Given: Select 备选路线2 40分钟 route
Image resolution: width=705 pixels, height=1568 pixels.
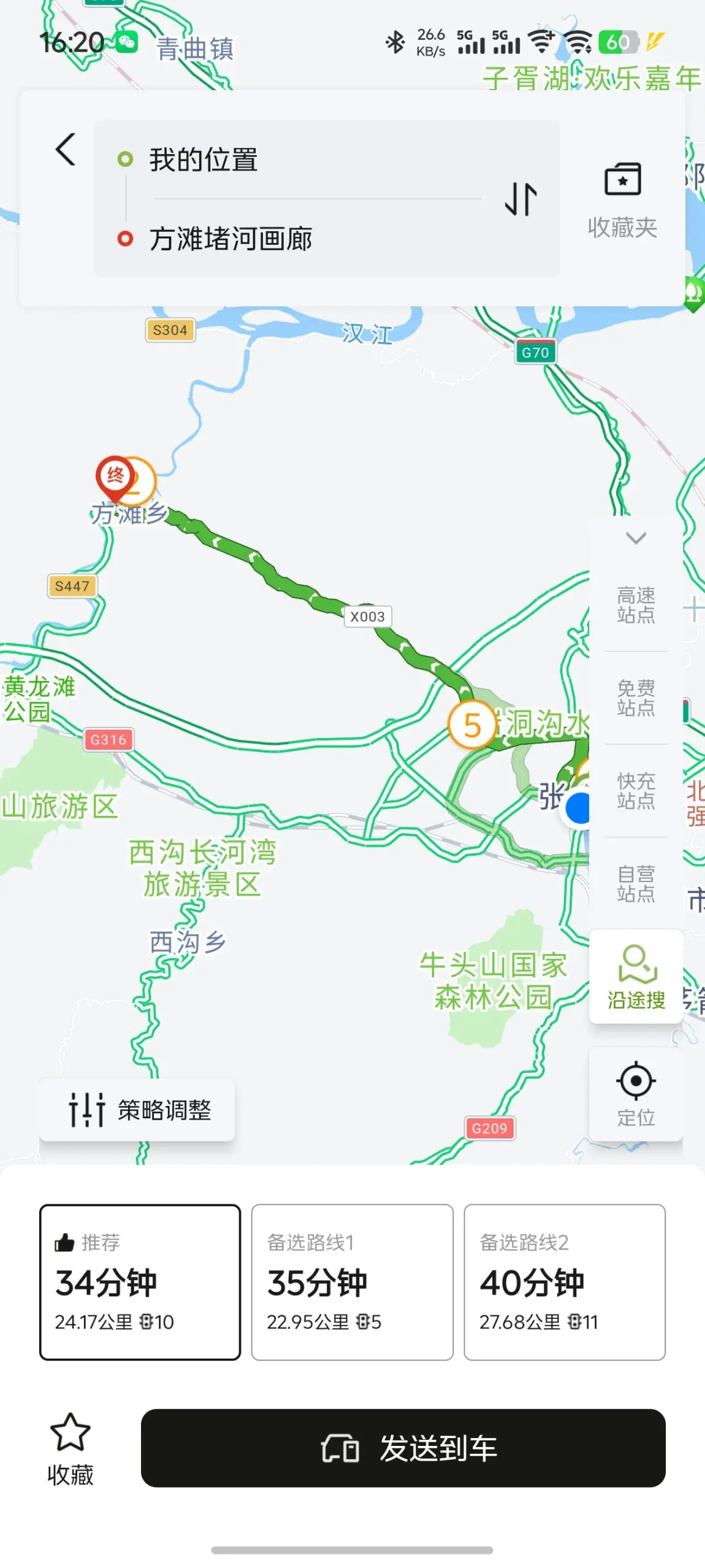Looking at the screenshot, I should point(565,1282).
